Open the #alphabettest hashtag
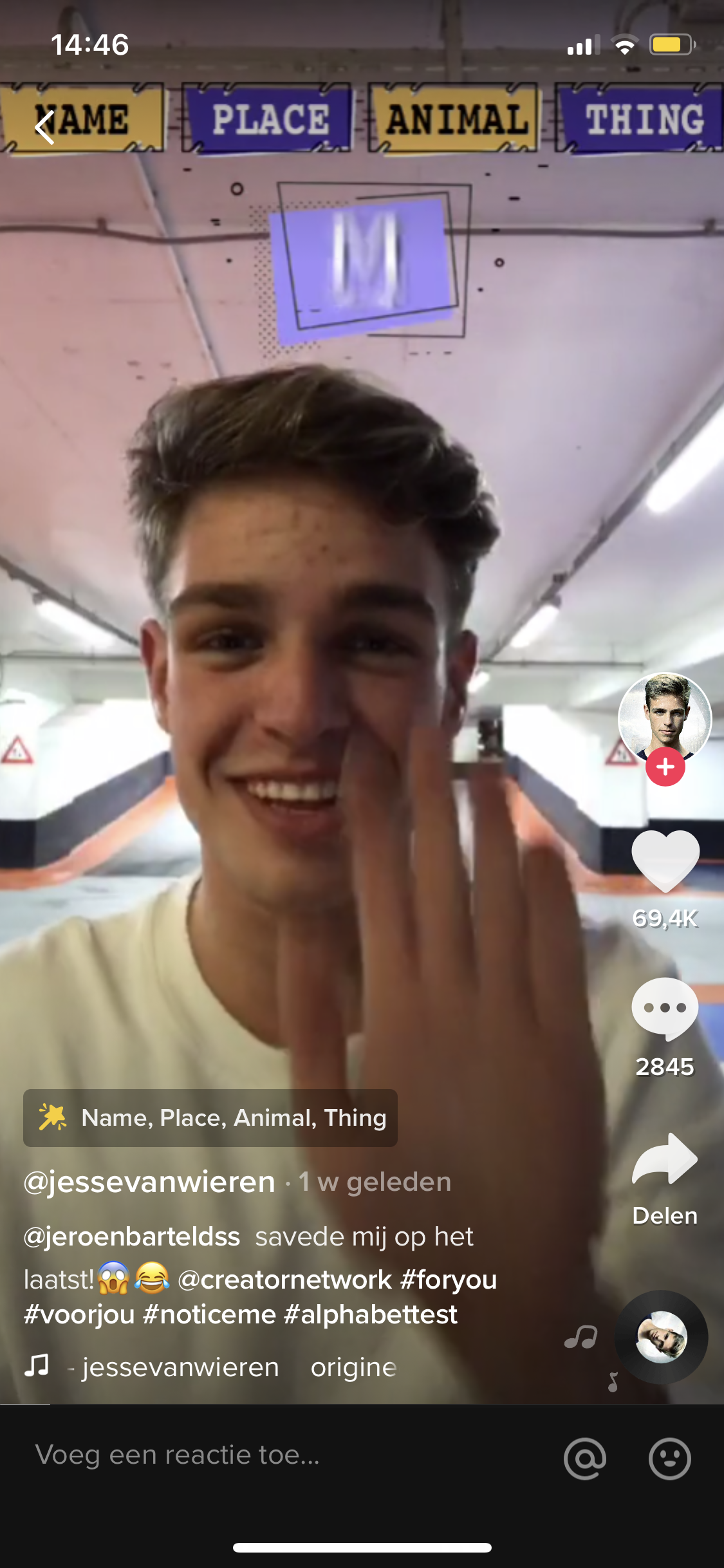The image size is (724, 1568). (x=371, y=1314)
